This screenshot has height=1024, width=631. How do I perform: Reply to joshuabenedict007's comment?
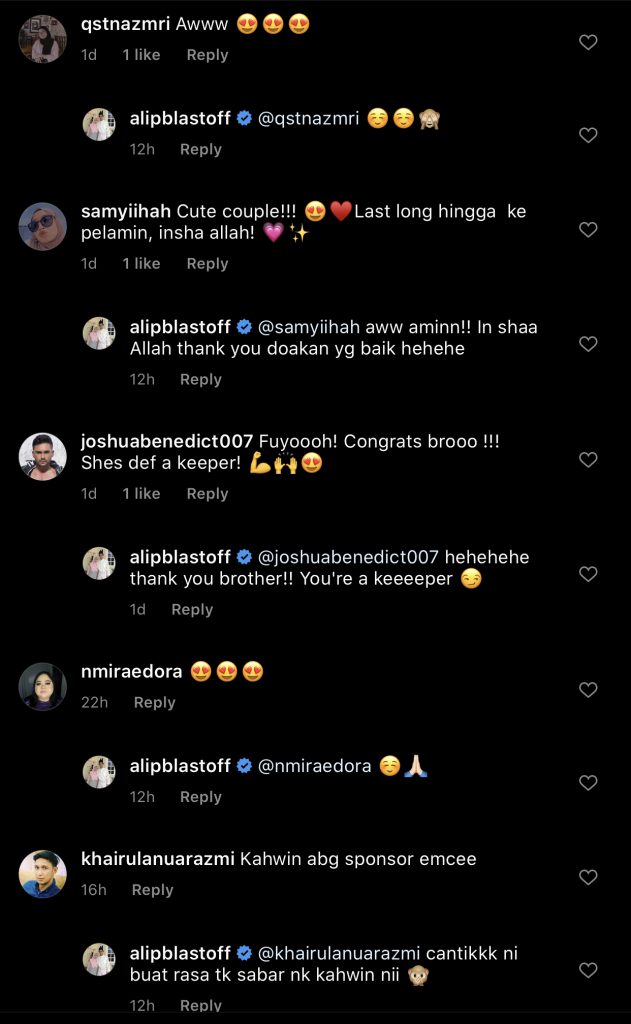click(x=207, y=494)
